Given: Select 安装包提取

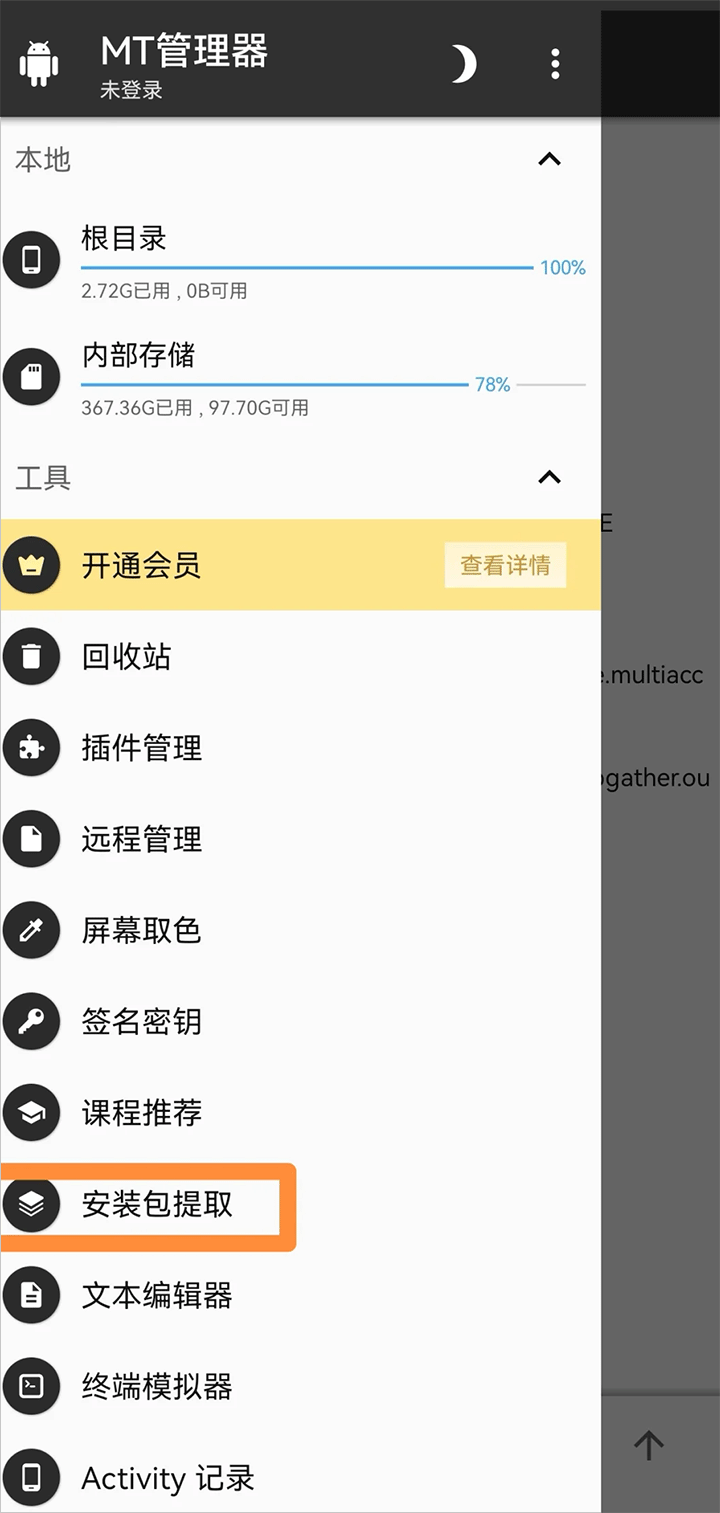Looking at the screenshot, I should 157,1204.
